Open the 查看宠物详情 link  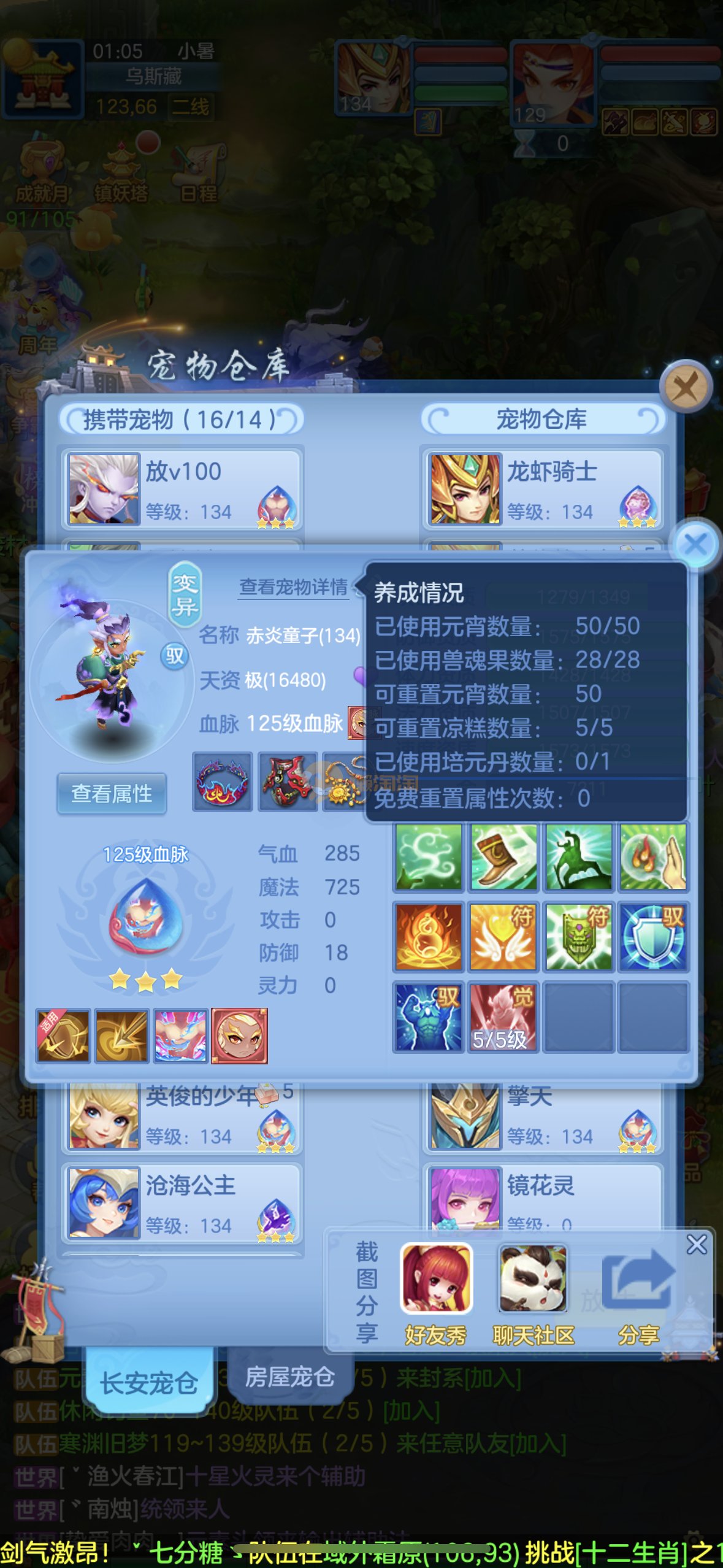click(293, 586)
